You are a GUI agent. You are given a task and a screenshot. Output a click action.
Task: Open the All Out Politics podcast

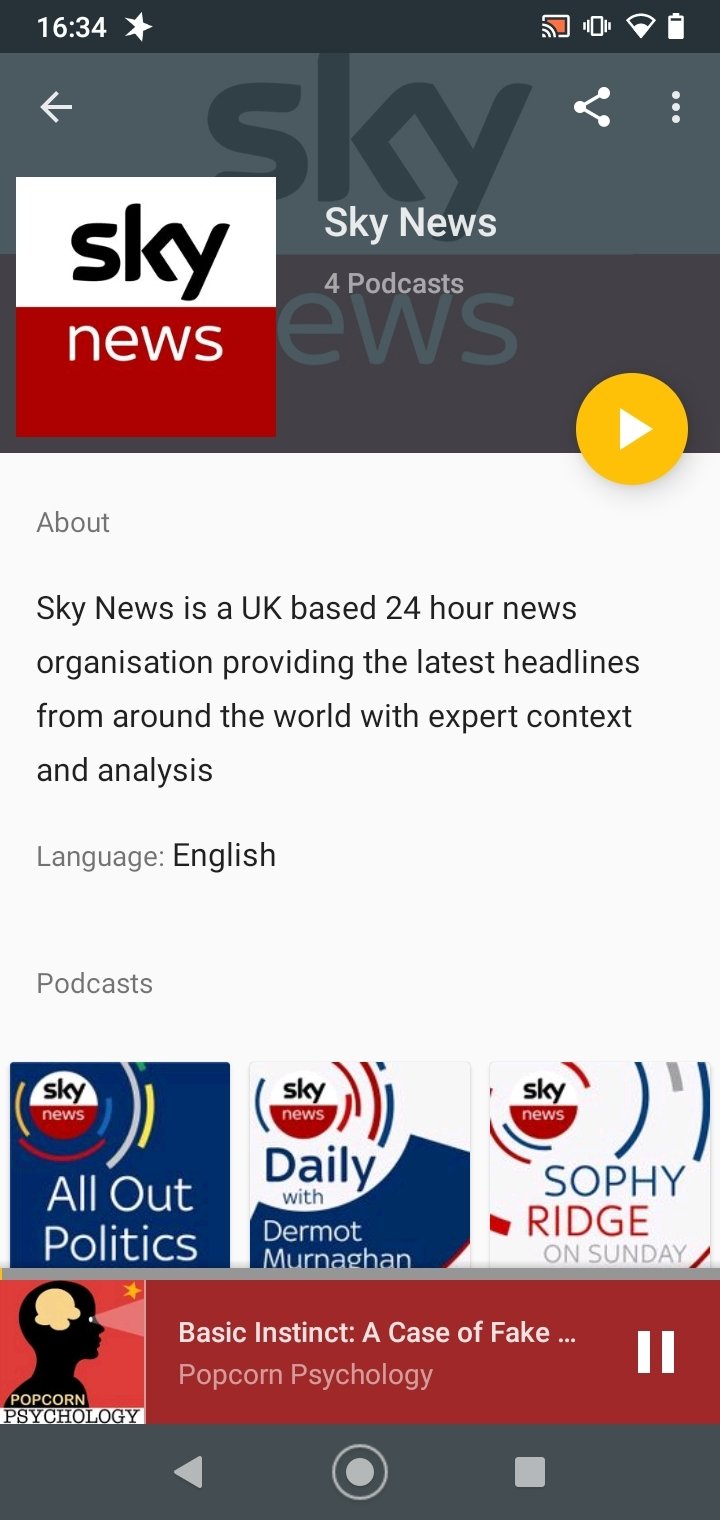(x=120, y=1165)
